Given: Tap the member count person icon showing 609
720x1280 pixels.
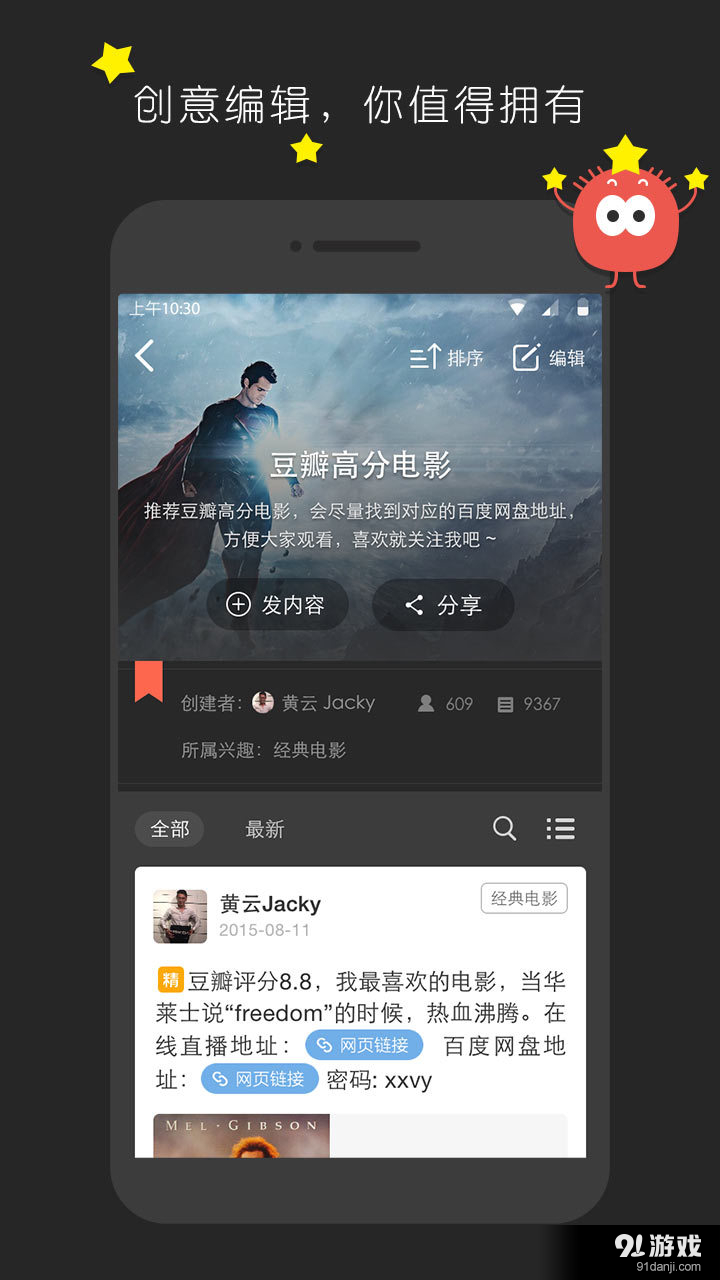Looking at the screenshot, I should pyautogui.click(x=428, y=703).
